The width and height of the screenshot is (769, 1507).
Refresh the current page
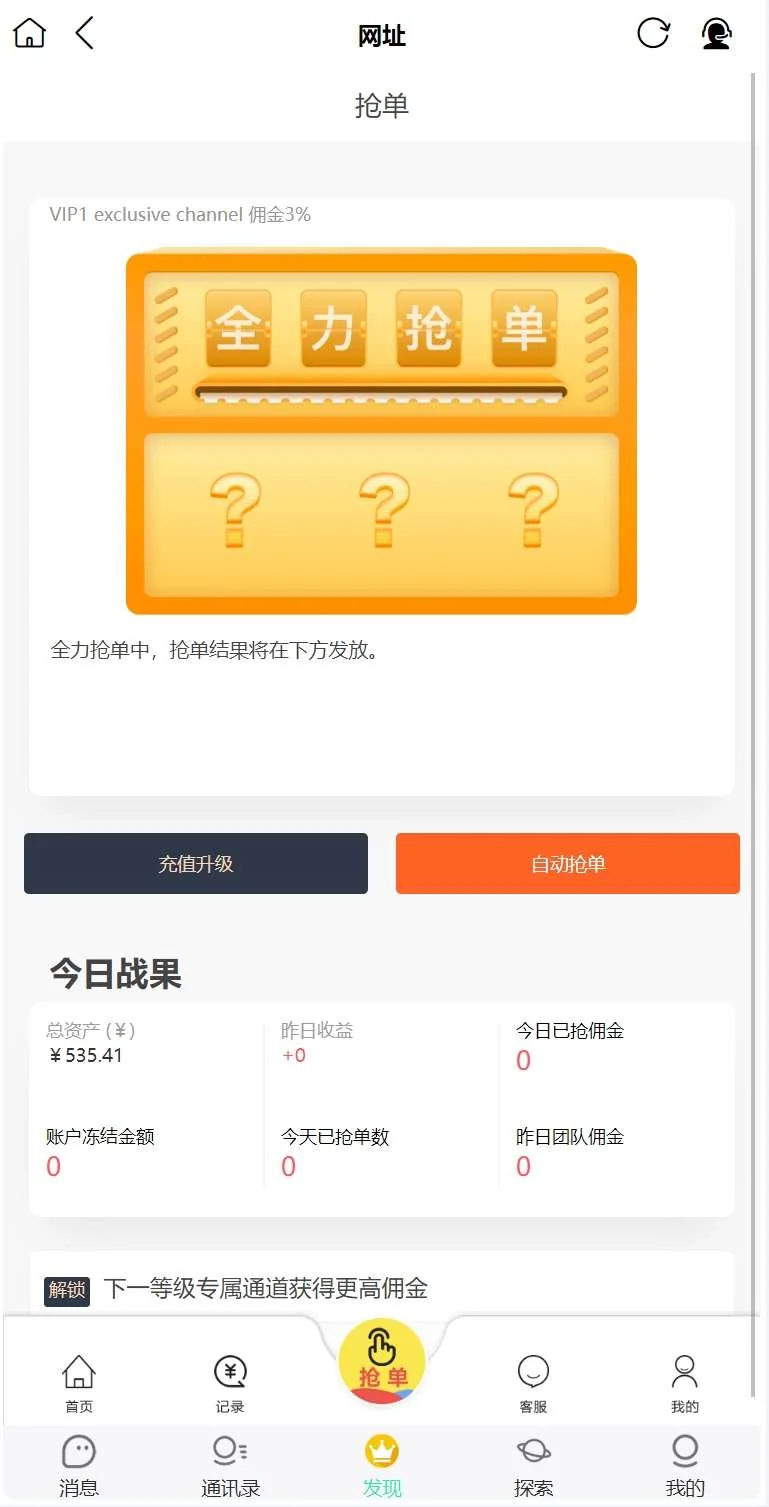point(653,33)
